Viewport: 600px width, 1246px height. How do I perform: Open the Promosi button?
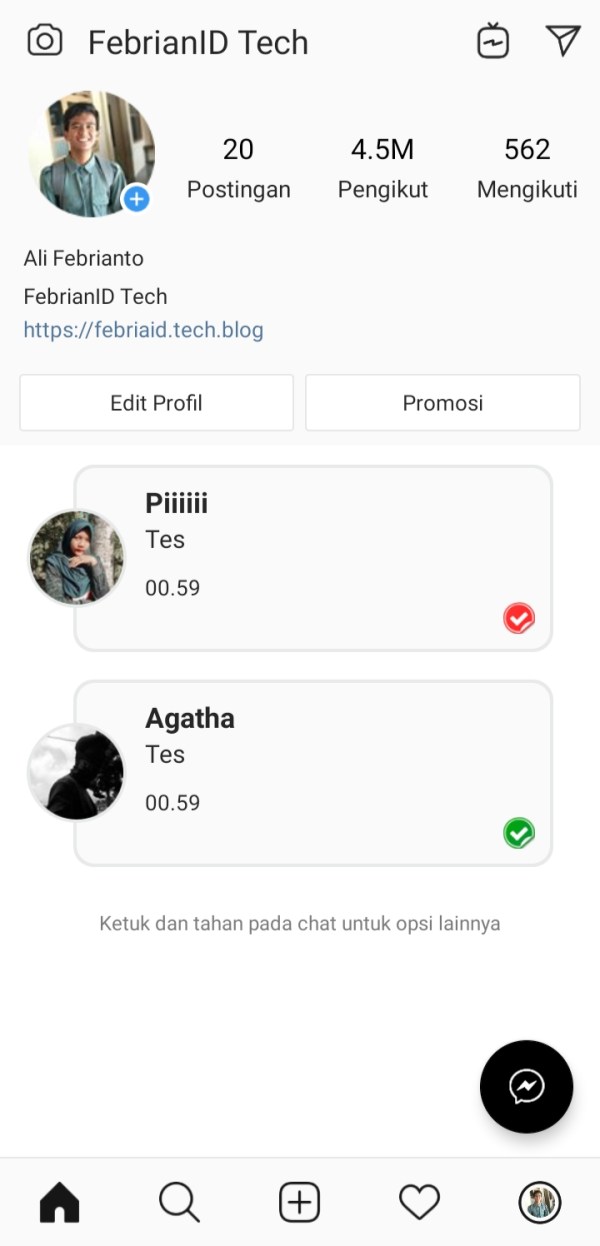point(442,403)
